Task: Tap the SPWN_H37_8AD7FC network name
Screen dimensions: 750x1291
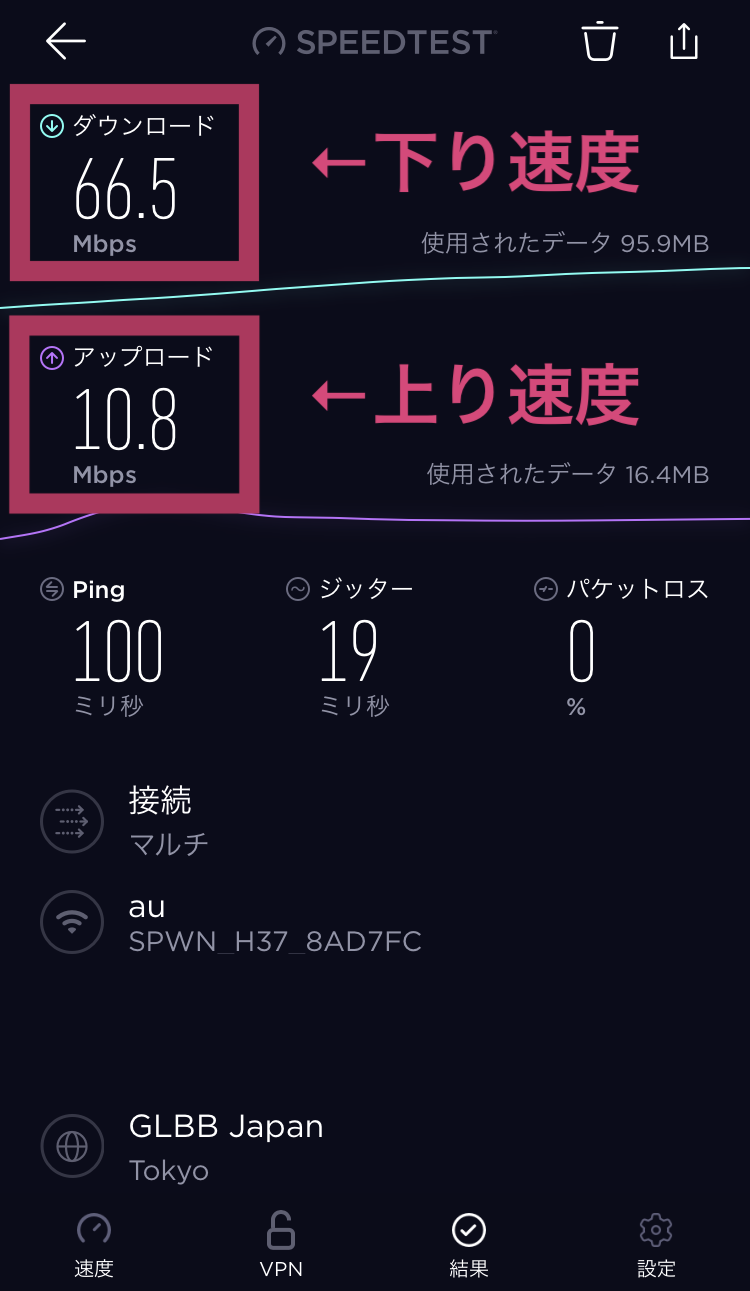Action: pos(273,941)
